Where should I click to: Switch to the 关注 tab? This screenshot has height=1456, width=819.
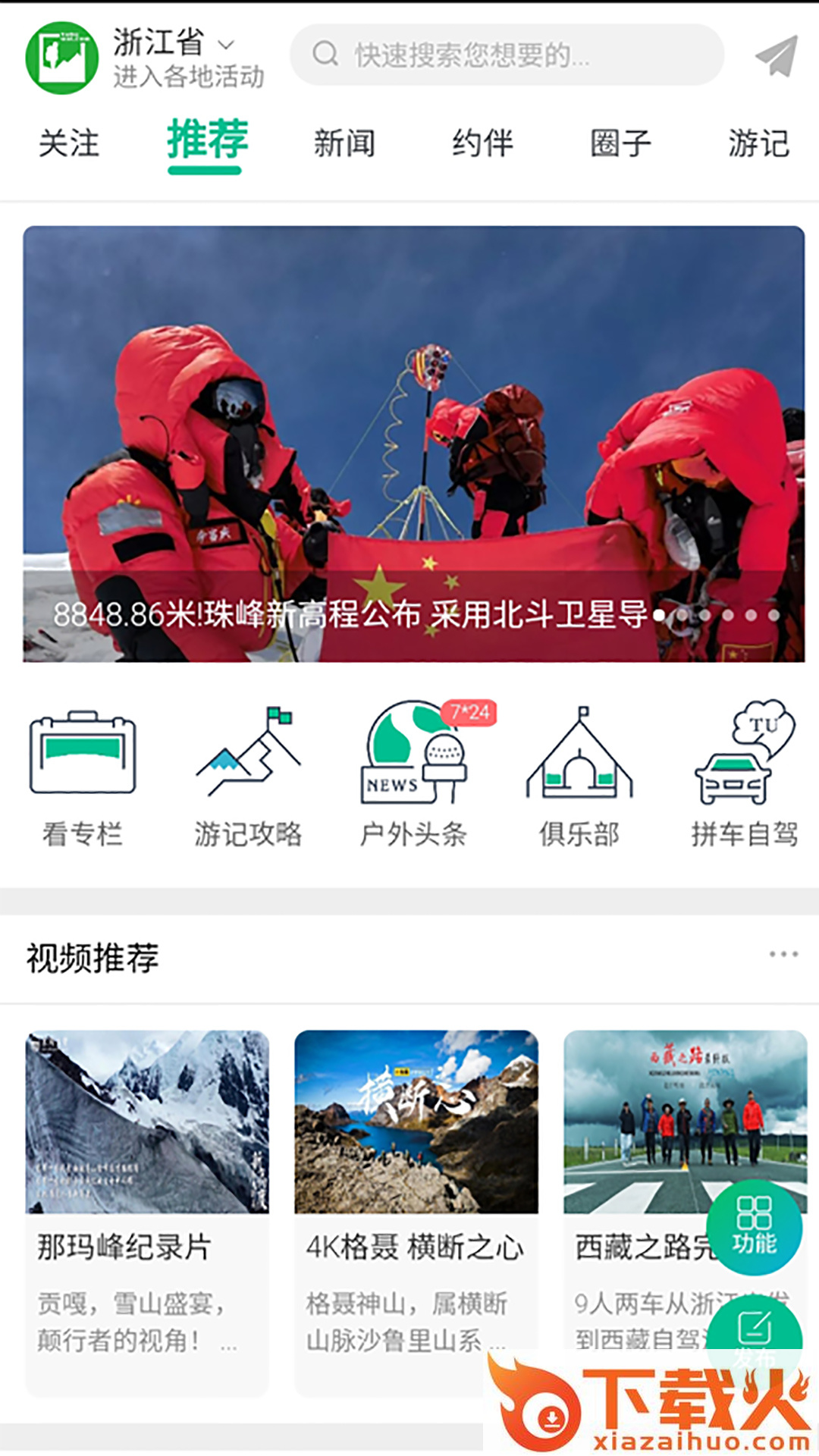pyautogui.click(x=69, y=143)
